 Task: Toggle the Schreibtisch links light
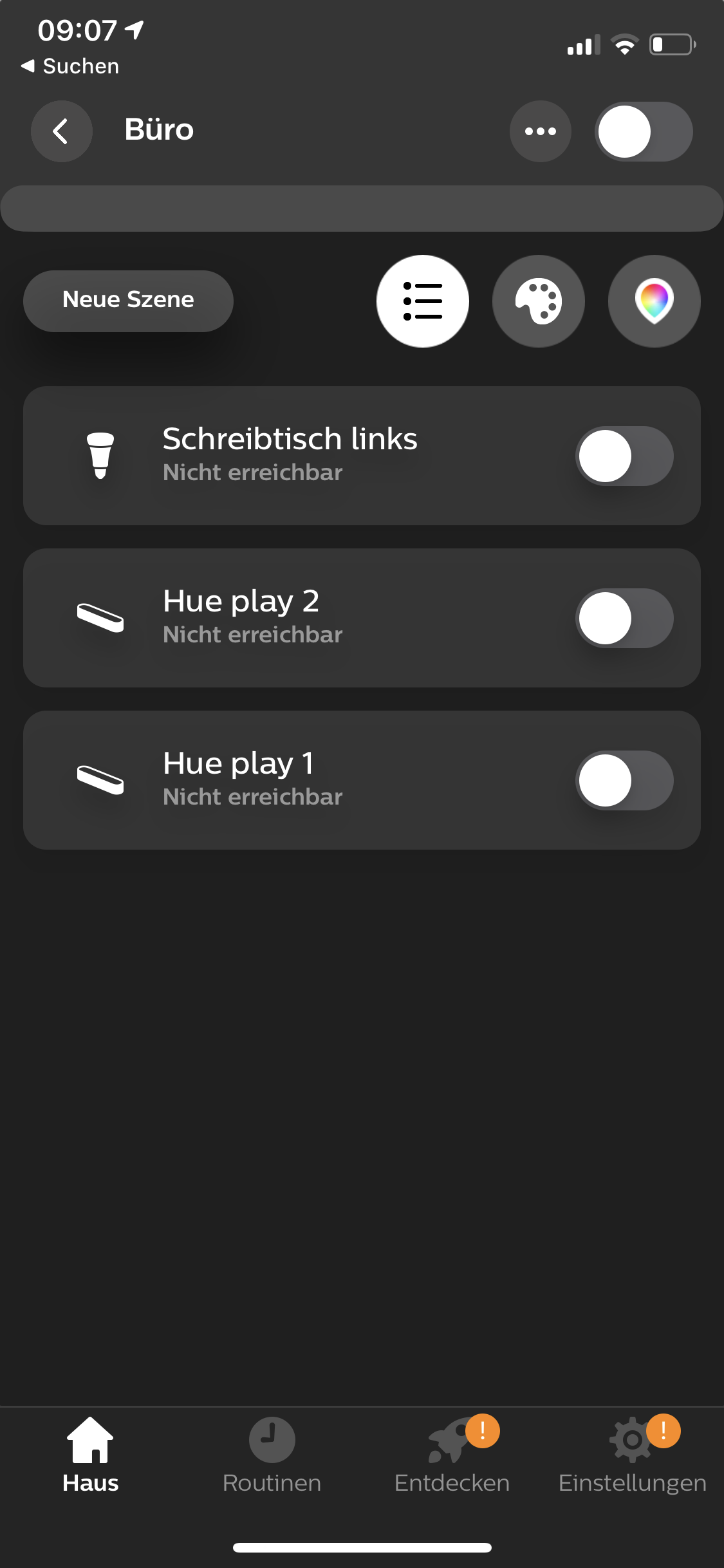[x=624, y=456]
